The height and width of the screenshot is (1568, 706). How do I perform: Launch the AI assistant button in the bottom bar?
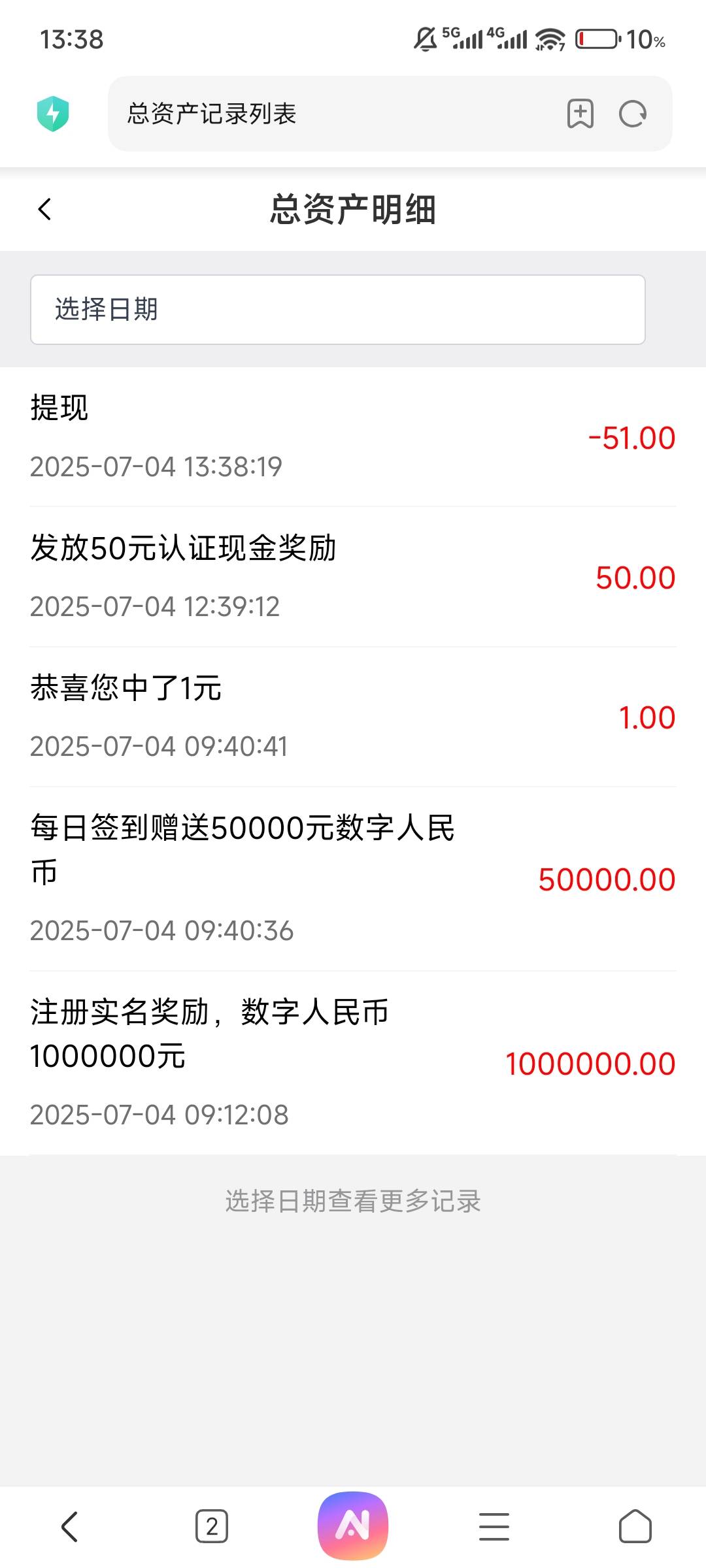pyautogui.click(x=353, y=1526)
